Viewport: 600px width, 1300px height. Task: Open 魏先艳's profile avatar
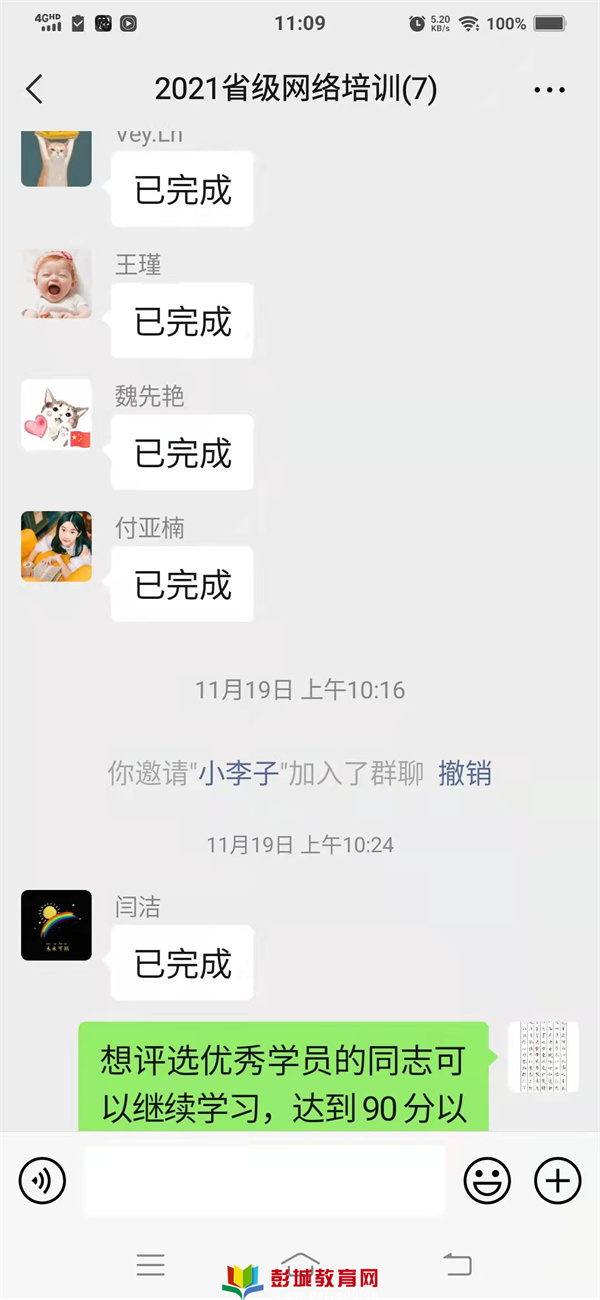[56, 415]
